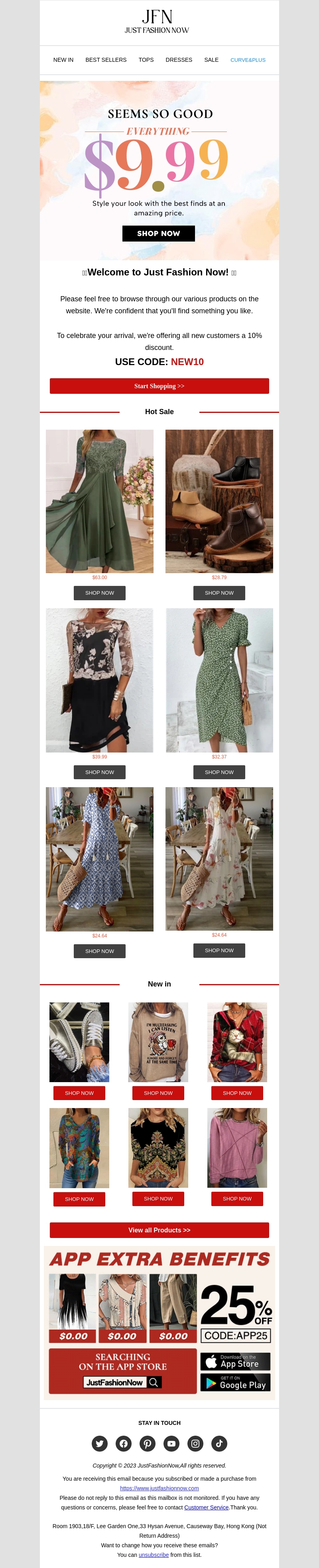The width and height of the screenshot is (319, 1568).
Task: Open the NEW IN menu link
Action: coord(63,60)
